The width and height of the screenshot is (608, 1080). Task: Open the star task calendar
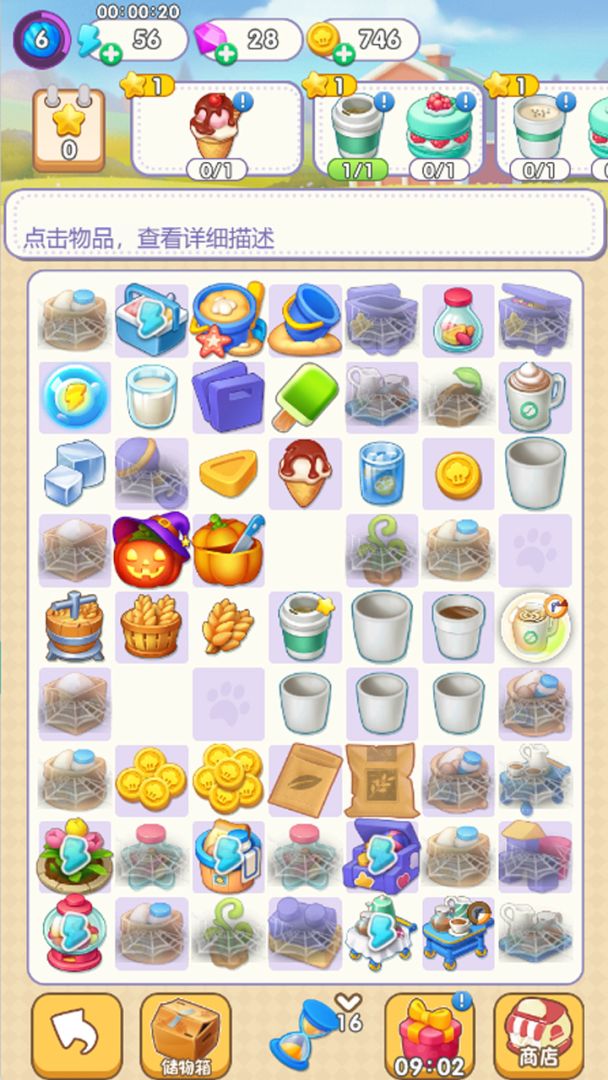tap(68, 130)
